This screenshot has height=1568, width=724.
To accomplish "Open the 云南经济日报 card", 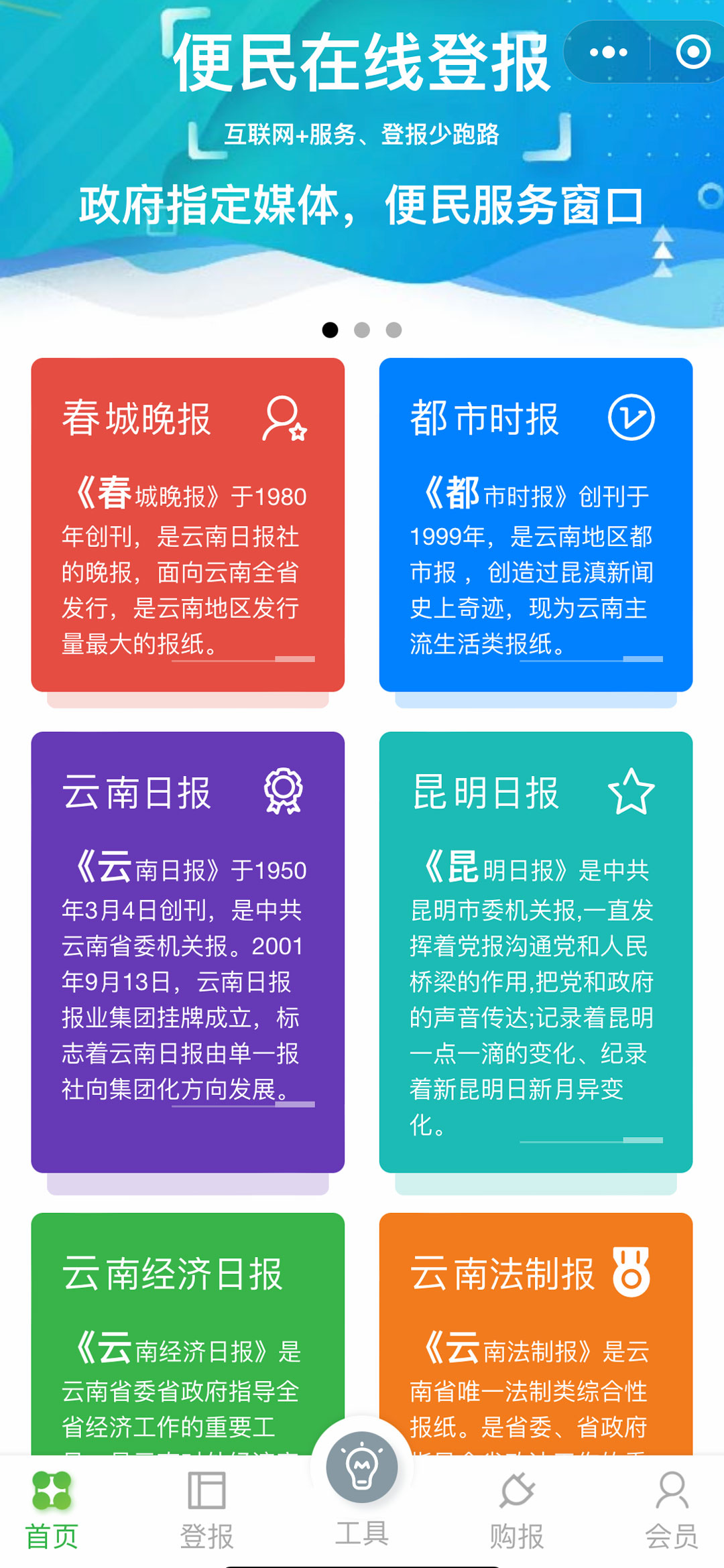I will point(188,1333).
